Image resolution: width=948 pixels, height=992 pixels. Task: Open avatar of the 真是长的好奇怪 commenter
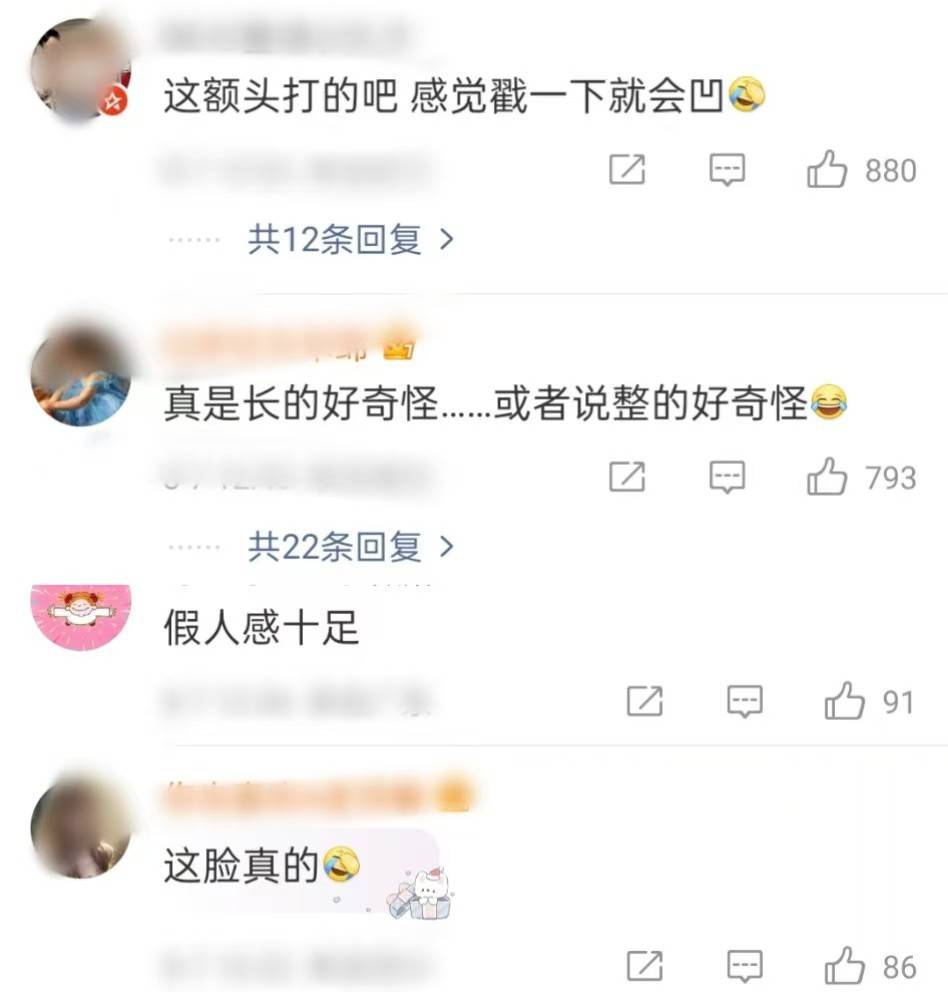81,375
